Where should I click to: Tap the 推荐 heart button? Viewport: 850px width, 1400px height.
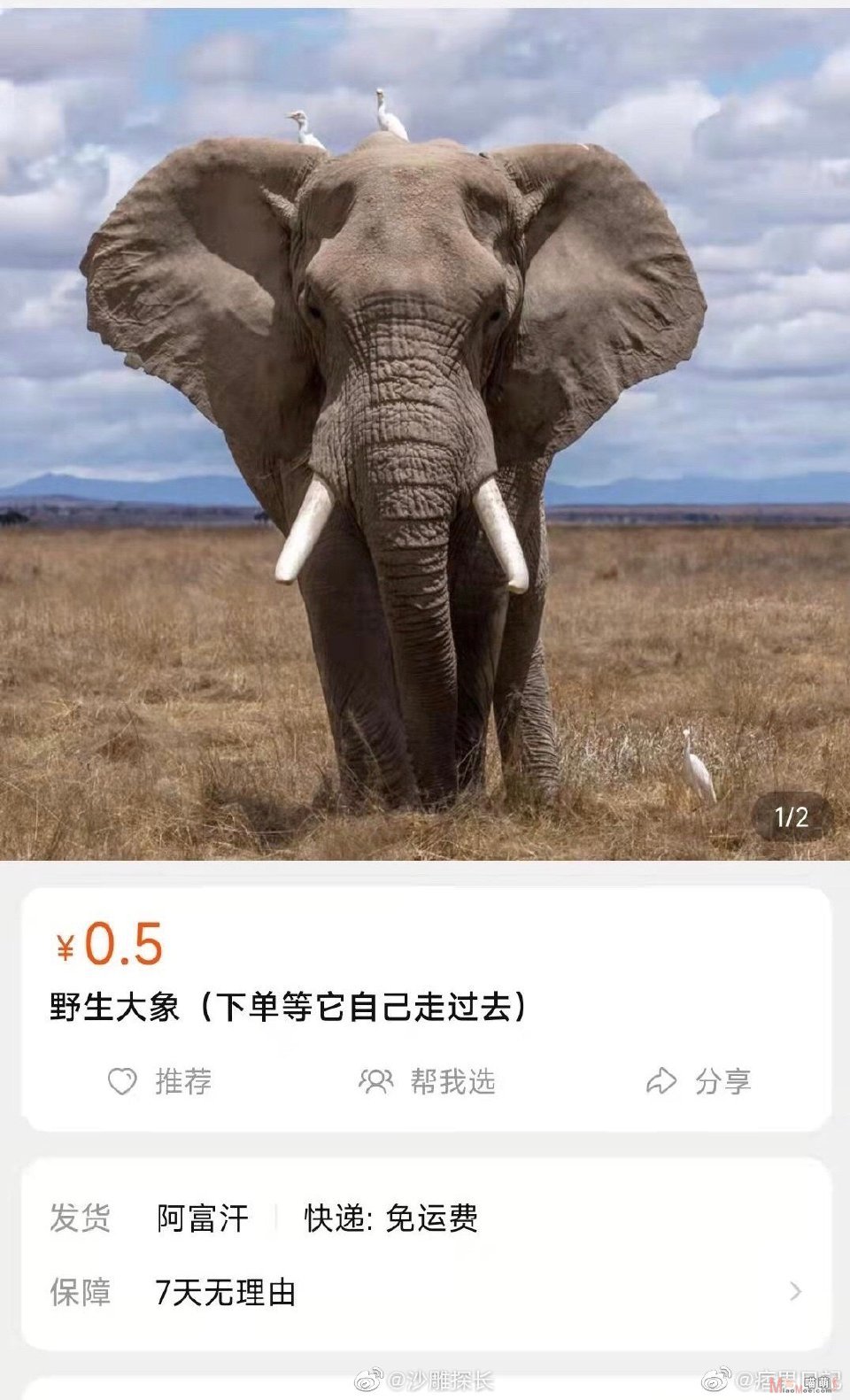click(x=159, y=1081)
